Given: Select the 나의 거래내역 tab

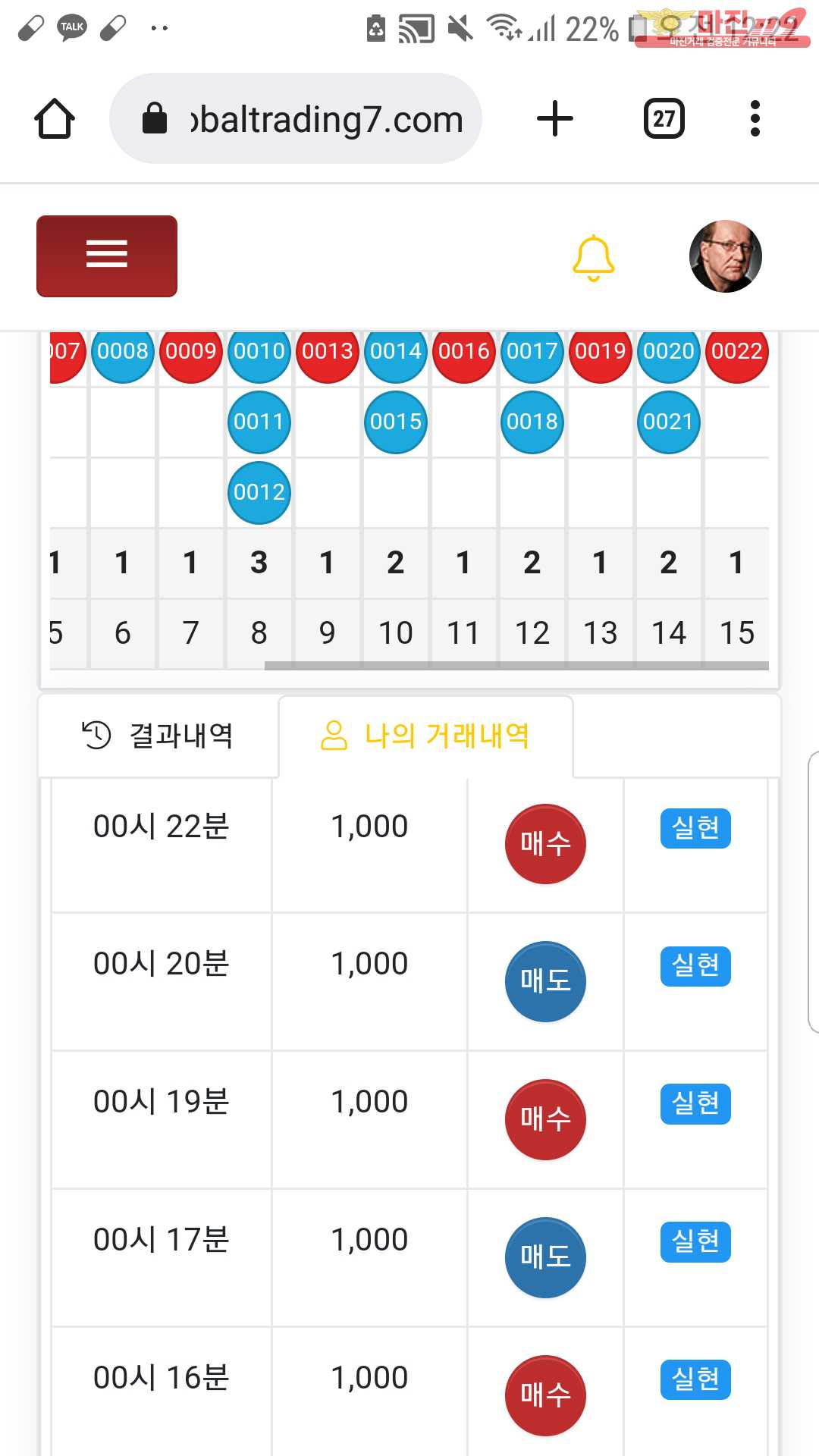Looking at the screenshot, I should tap(425, 736).
